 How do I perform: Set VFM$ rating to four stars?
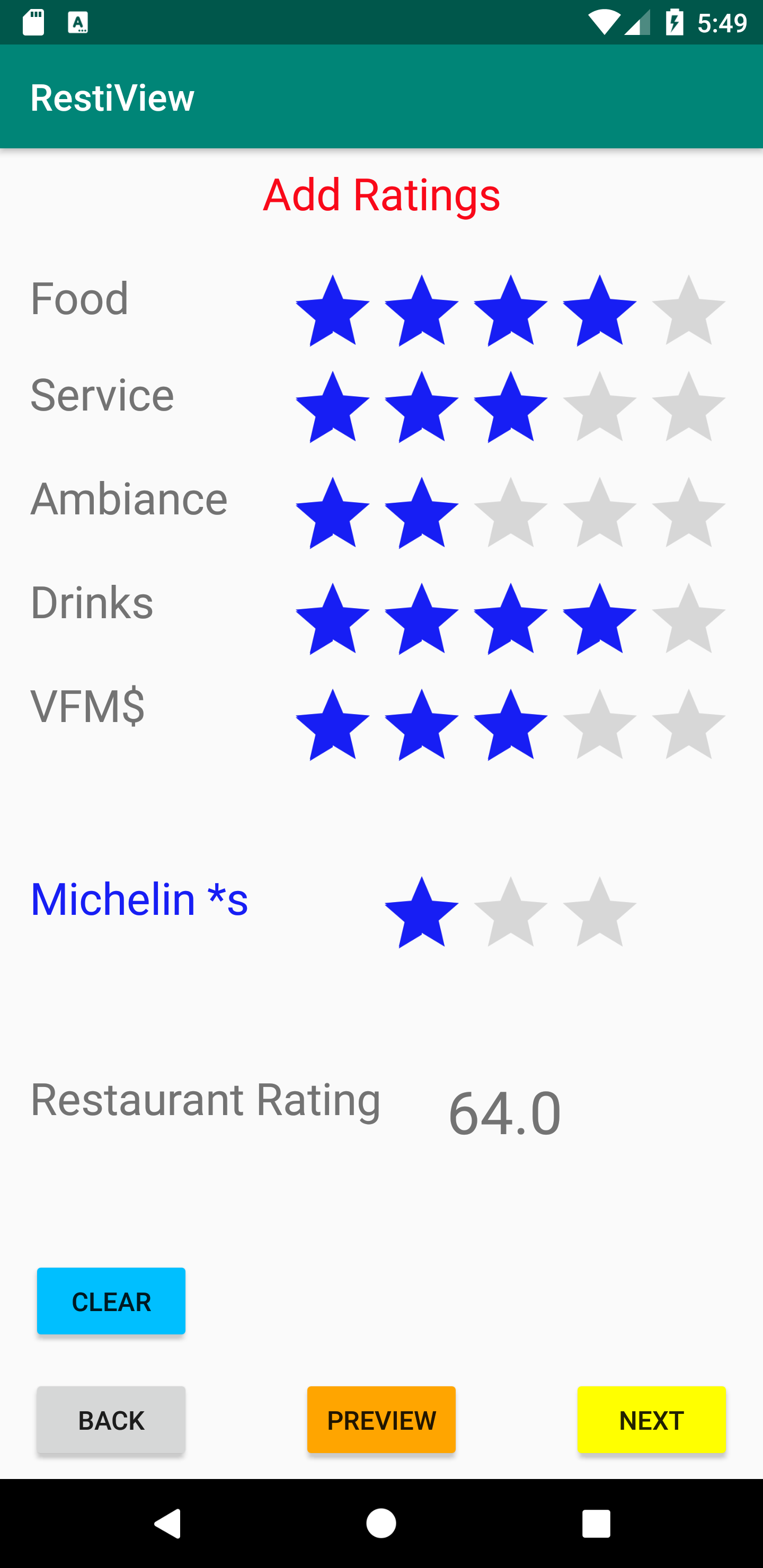599,724
